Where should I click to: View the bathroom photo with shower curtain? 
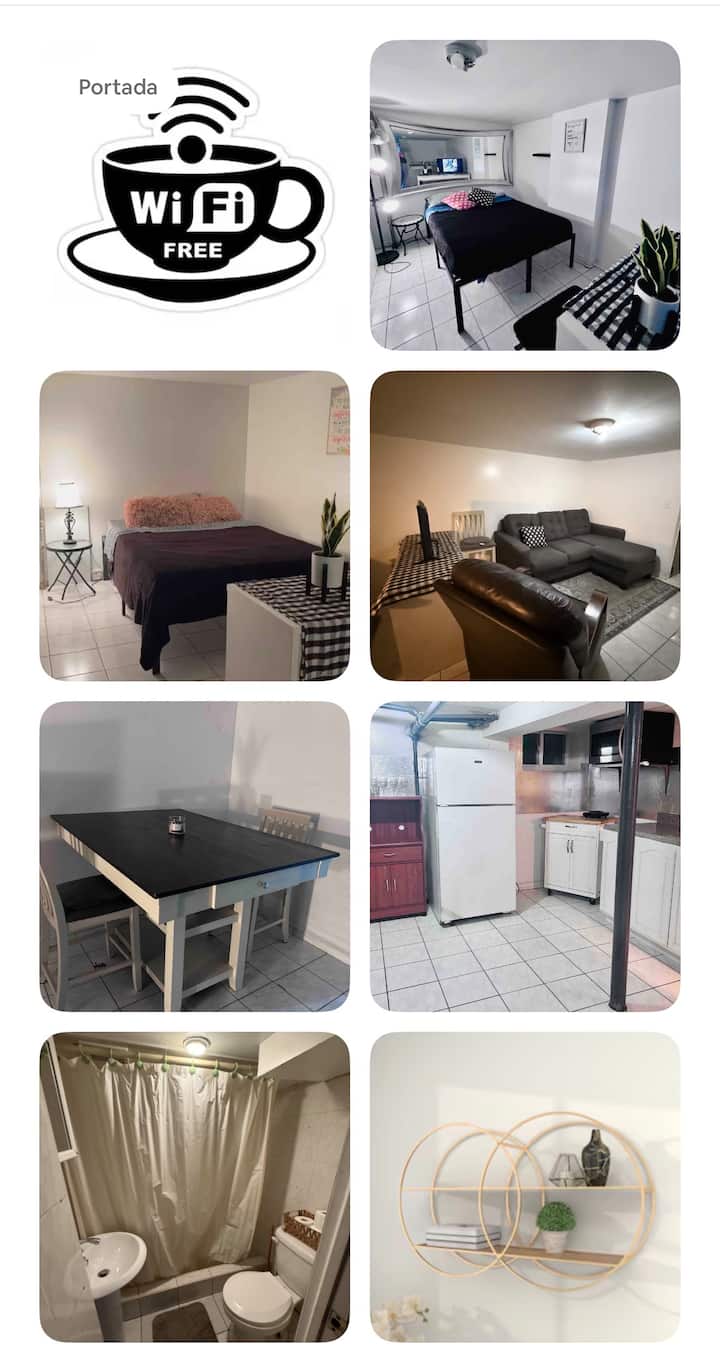coord(195,1185)
